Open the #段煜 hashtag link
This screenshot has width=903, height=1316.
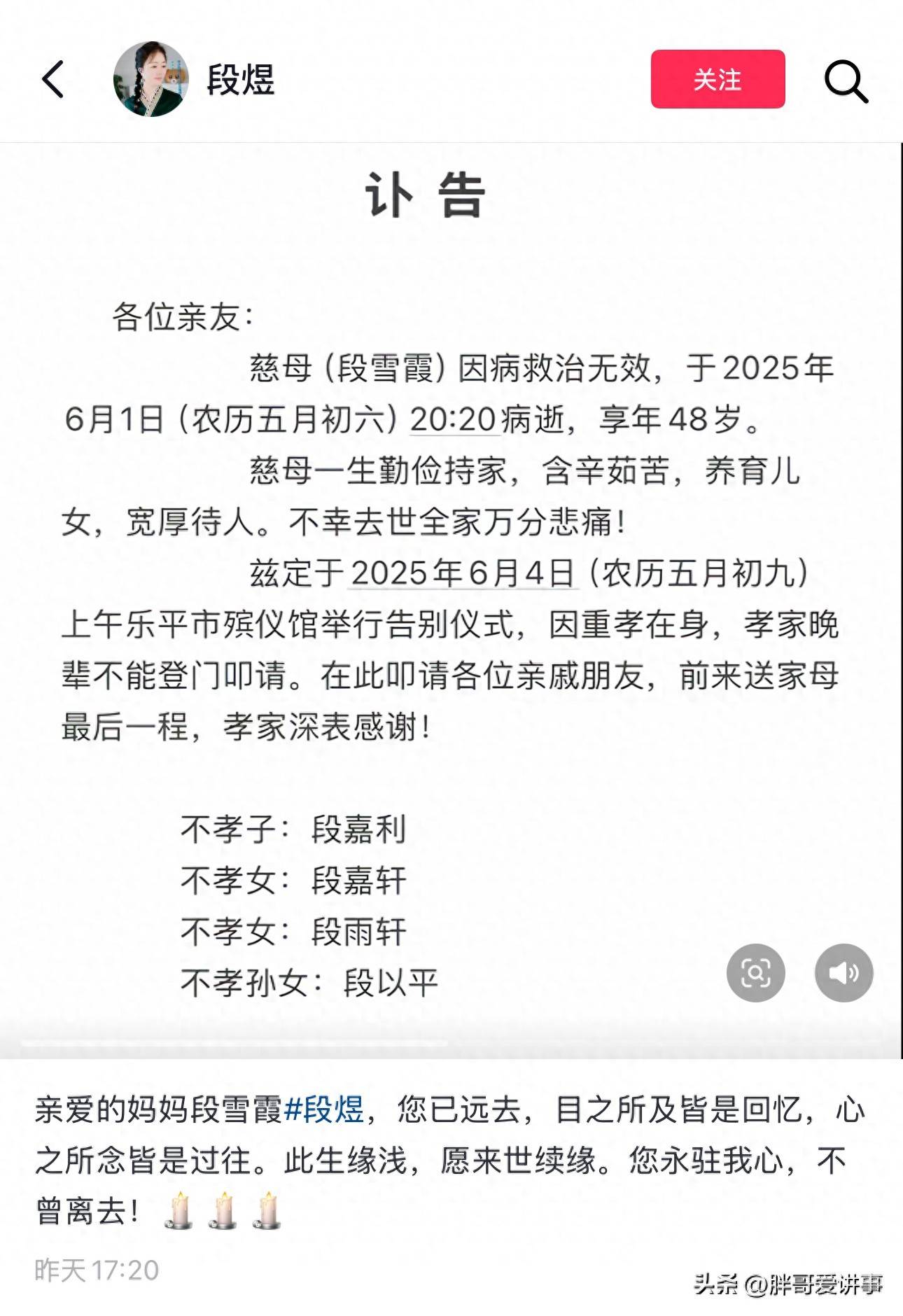(x=323, y=1109)
